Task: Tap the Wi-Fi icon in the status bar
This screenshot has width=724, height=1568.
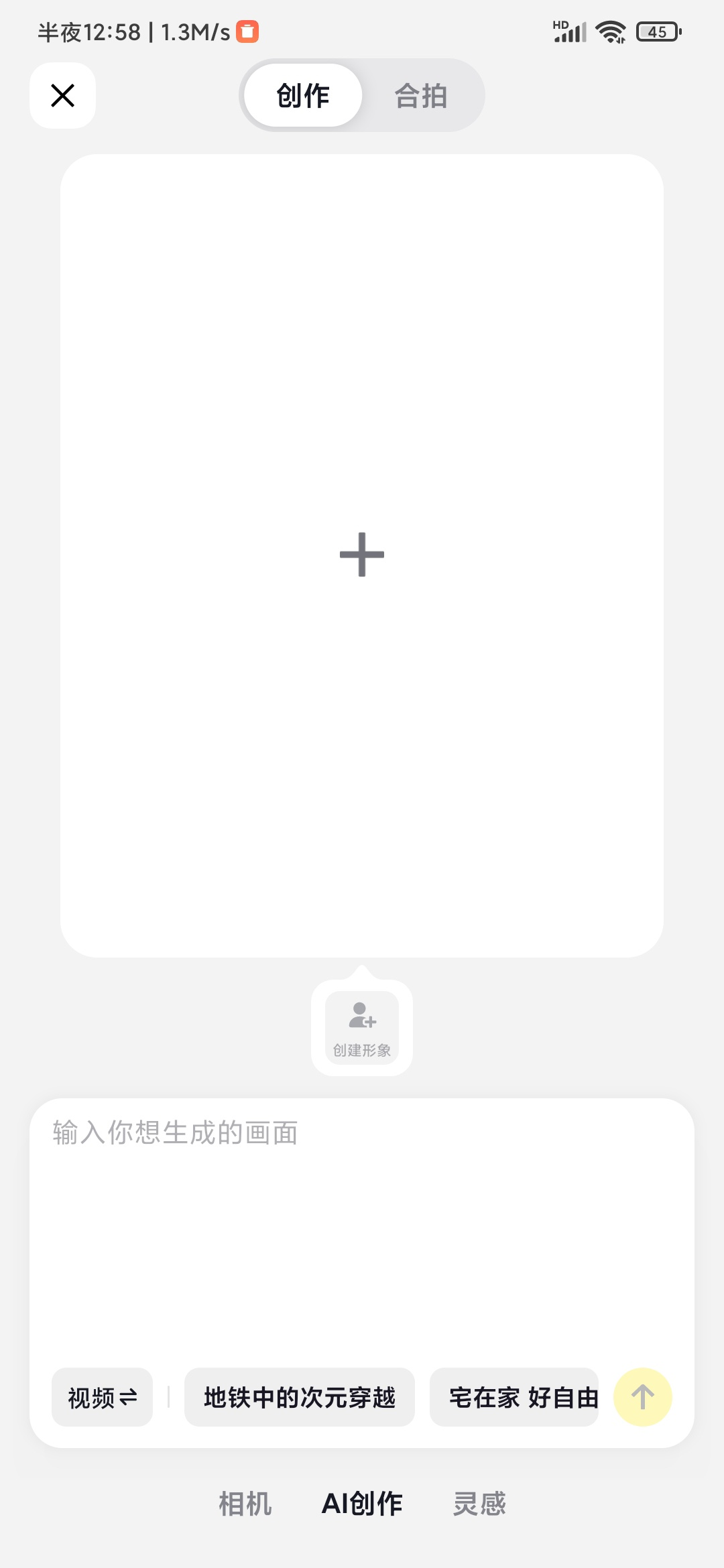Action: [609, 30]
